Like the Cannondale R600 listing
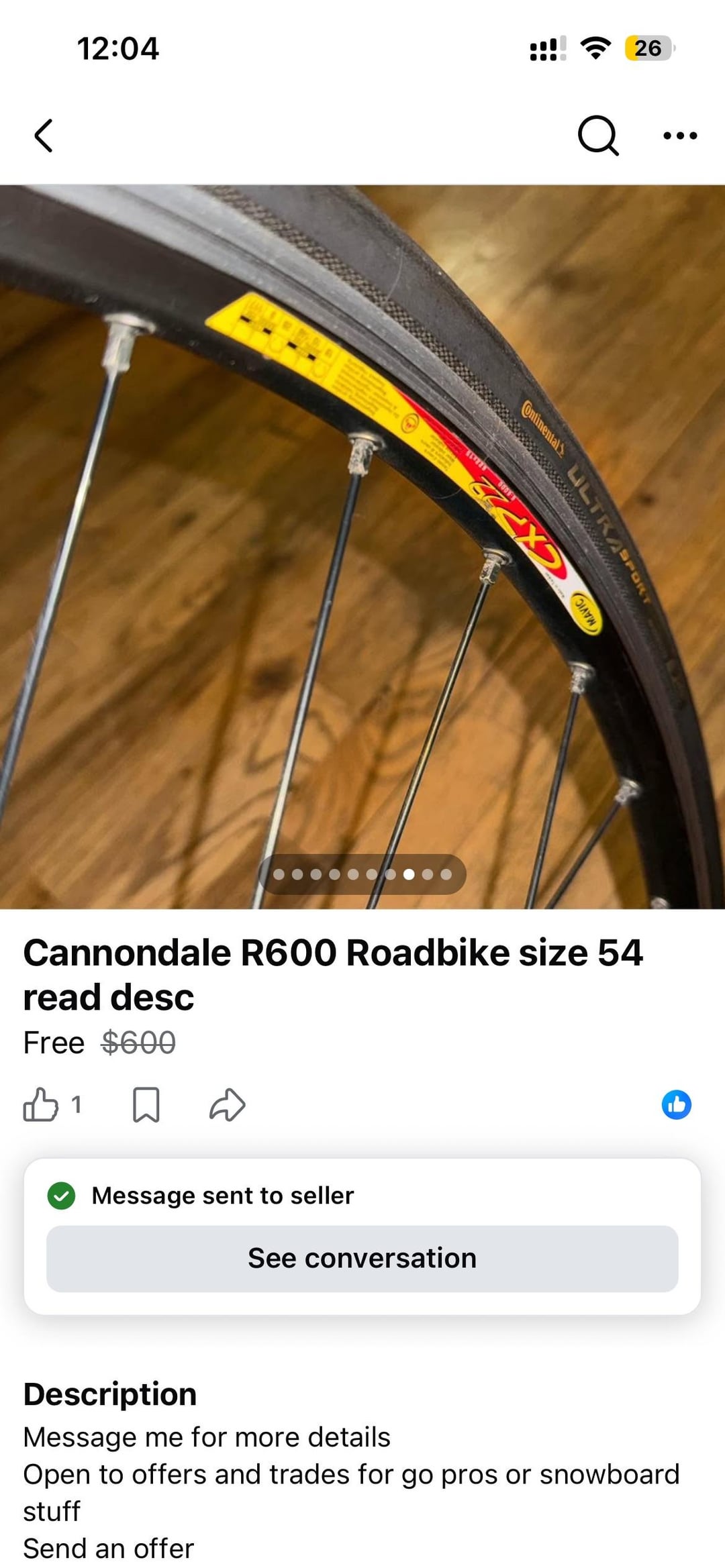Viewport: 725px width, 1568px height. point(41,1104)
